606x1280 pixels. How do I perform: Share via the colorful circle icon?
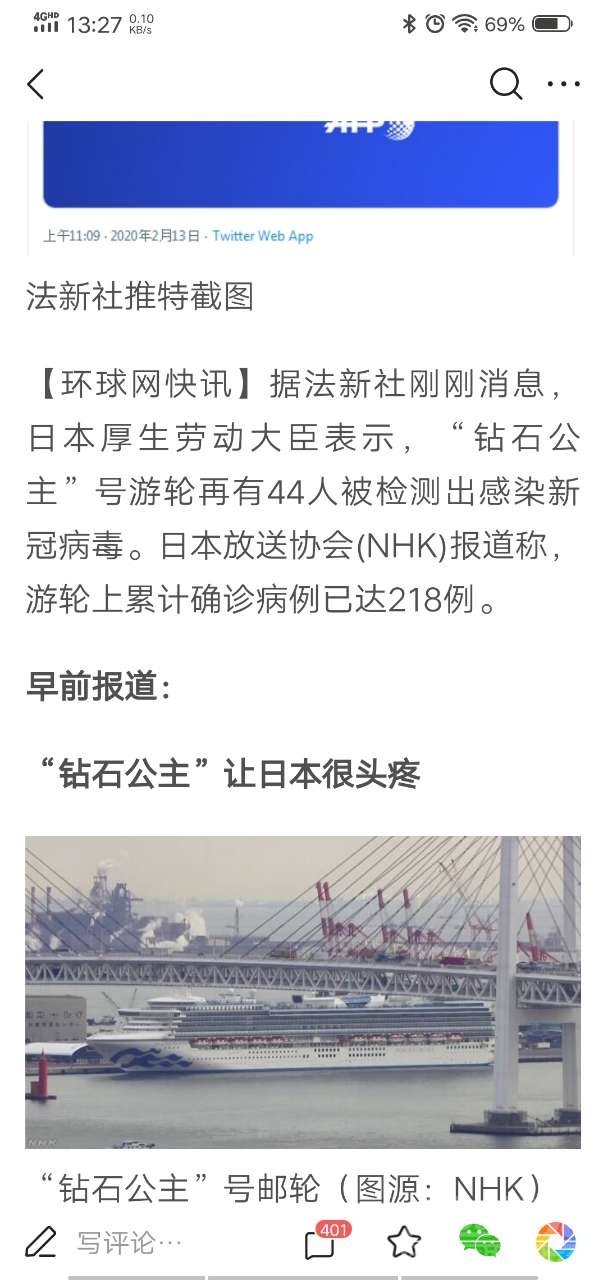pyautogui.click(x=555, y=1242)
